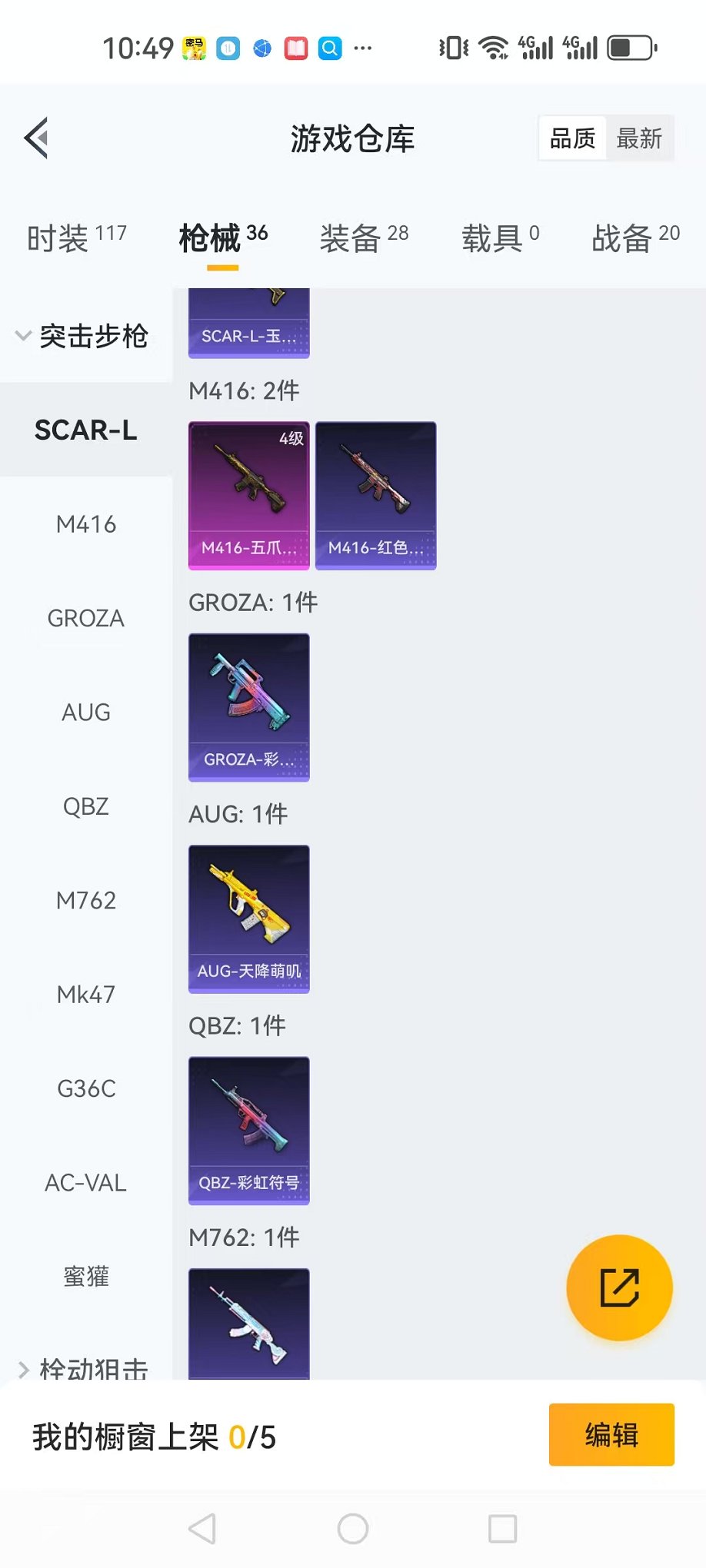Image resolution: width=706 pixels, height=1568 pixels.
Task: Switch to the 战备 tab
Action: point(635,238)
